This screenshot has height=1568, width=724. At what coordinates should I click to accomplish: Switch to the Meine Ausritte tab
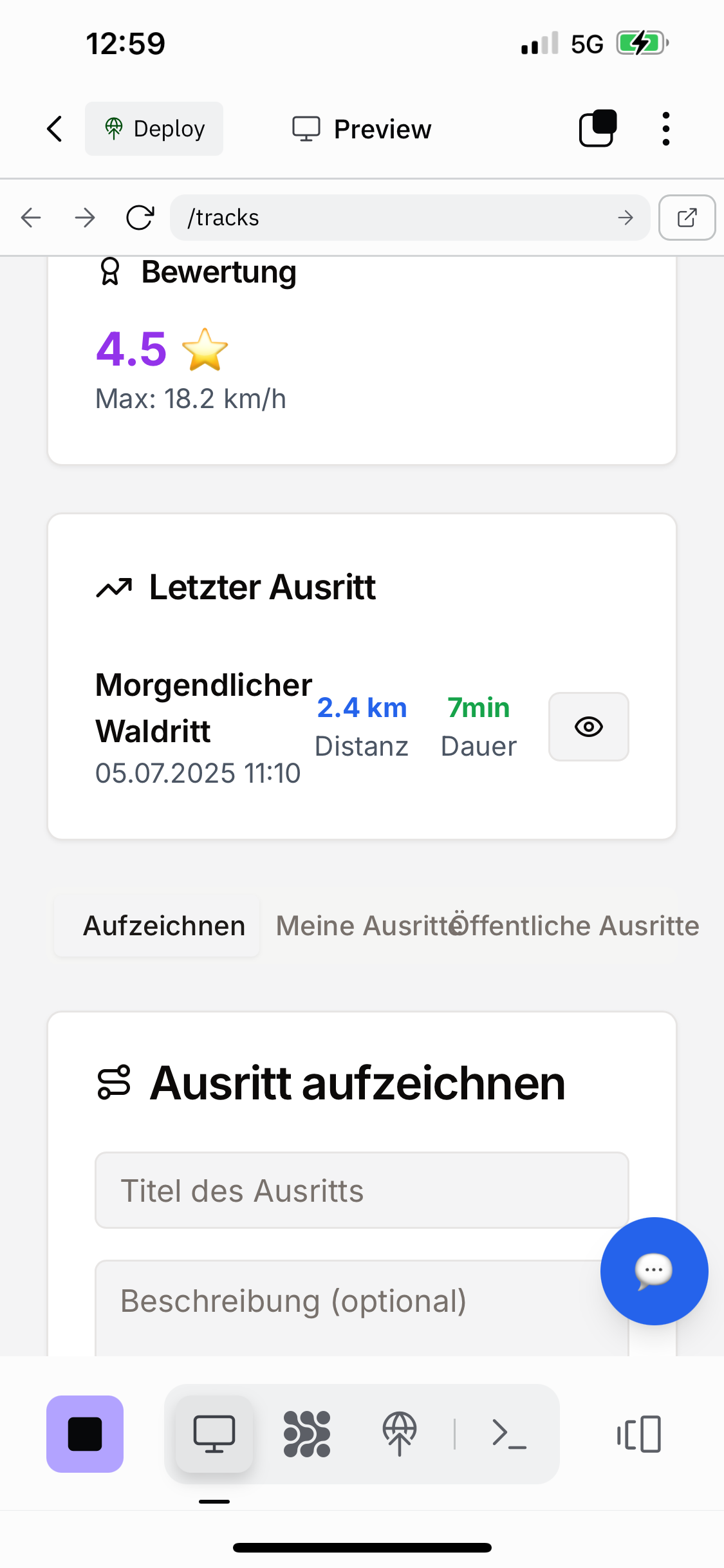pos(362,926)
